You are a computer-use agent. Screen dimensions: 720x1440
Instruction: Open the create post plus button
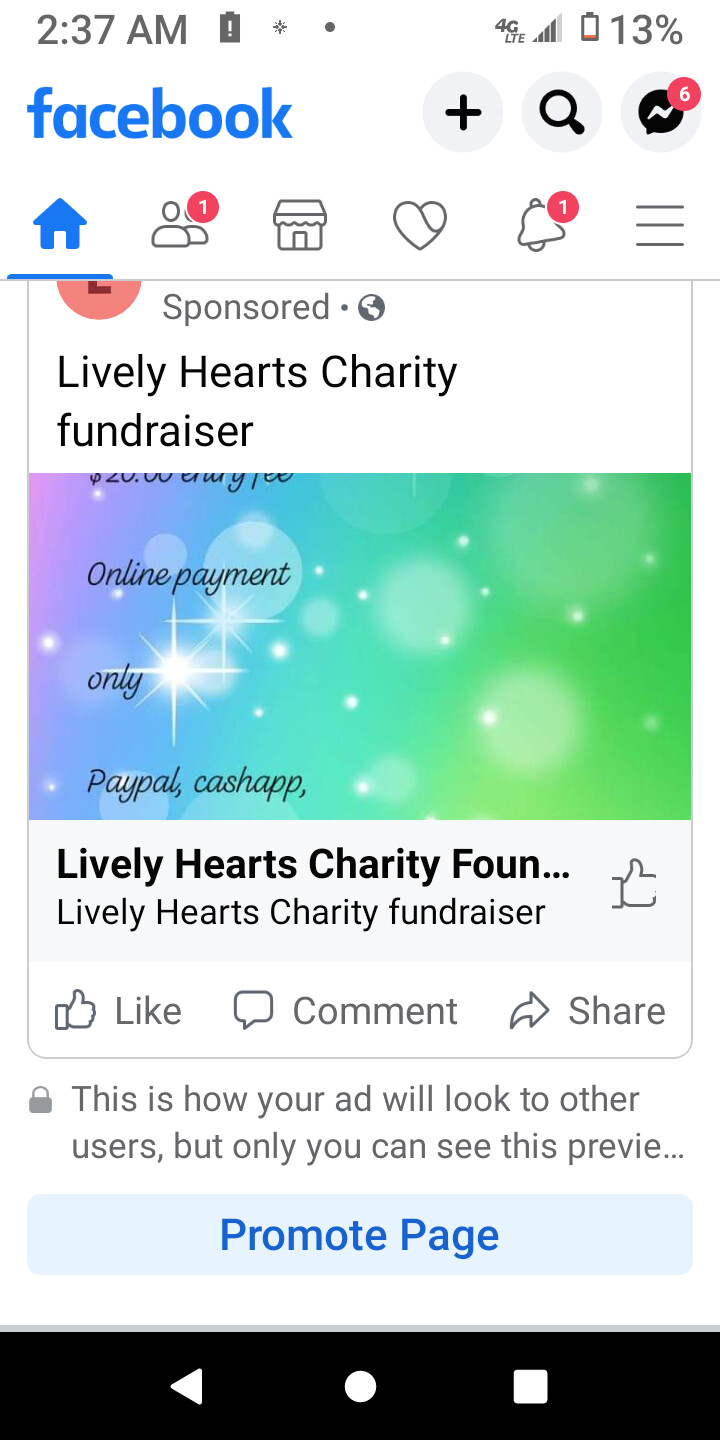click(462, 113)
